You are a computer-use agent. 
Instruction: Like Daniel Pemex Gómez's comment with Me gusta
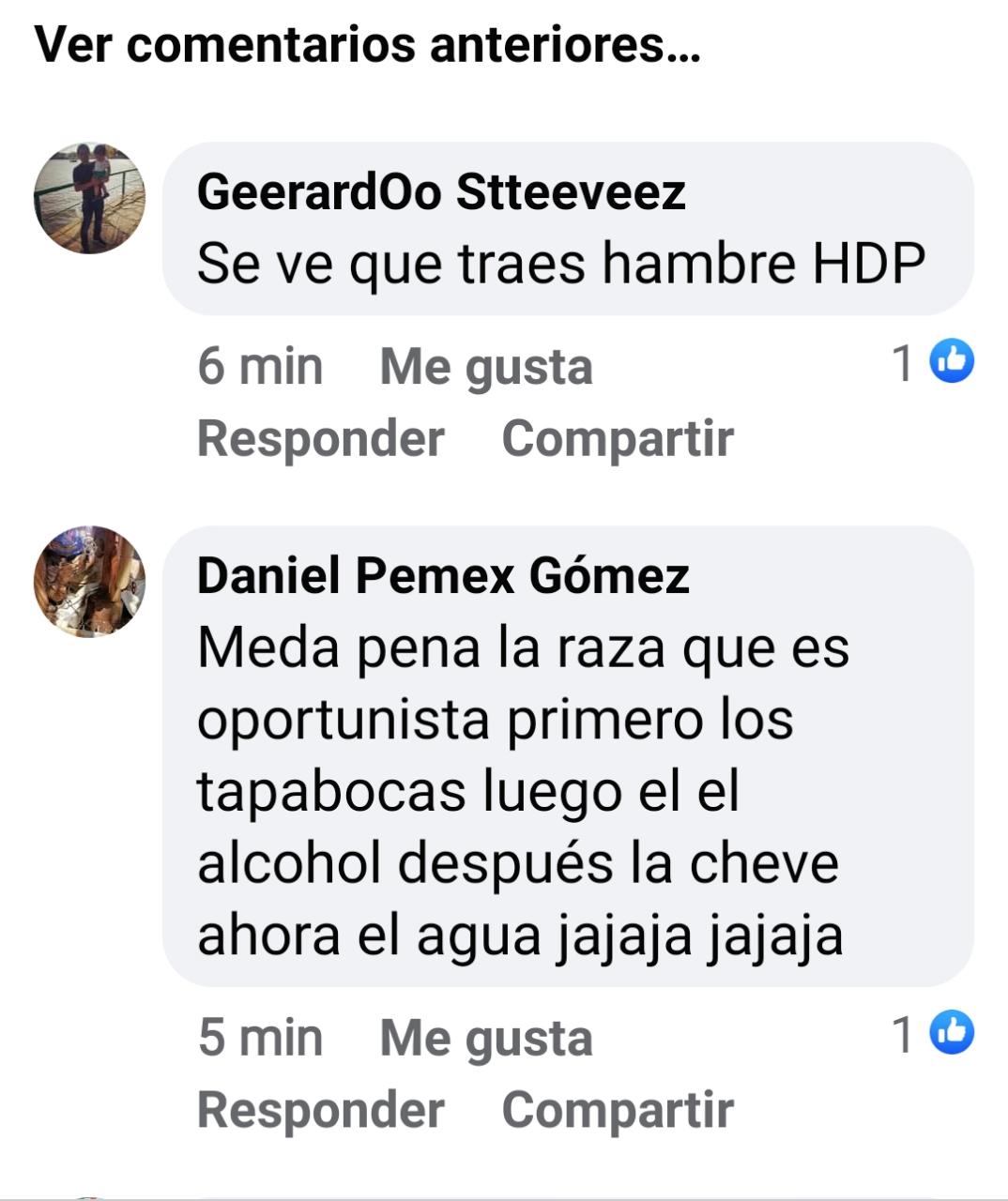(485, 1039)
